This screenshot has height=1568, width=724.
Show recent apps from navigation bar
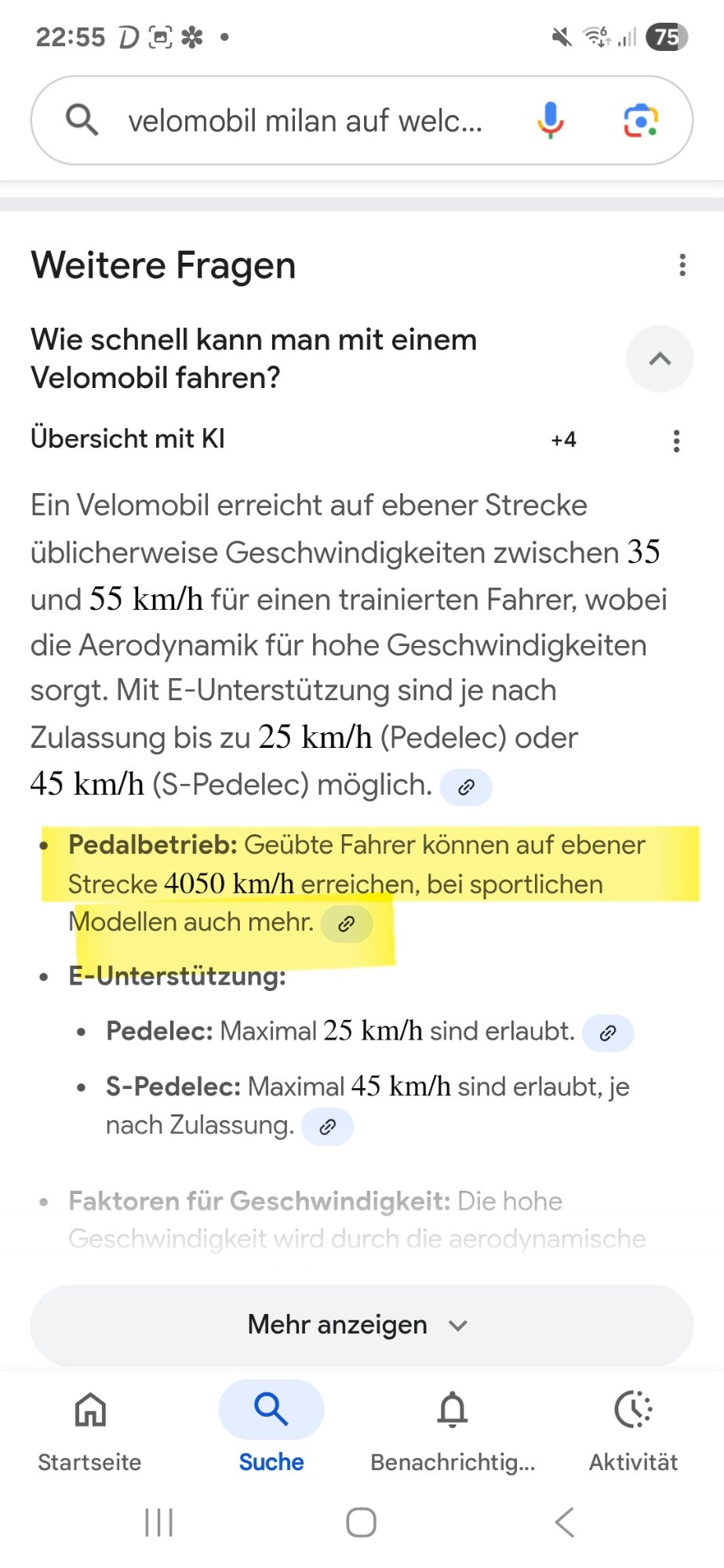coord(158,1523)
